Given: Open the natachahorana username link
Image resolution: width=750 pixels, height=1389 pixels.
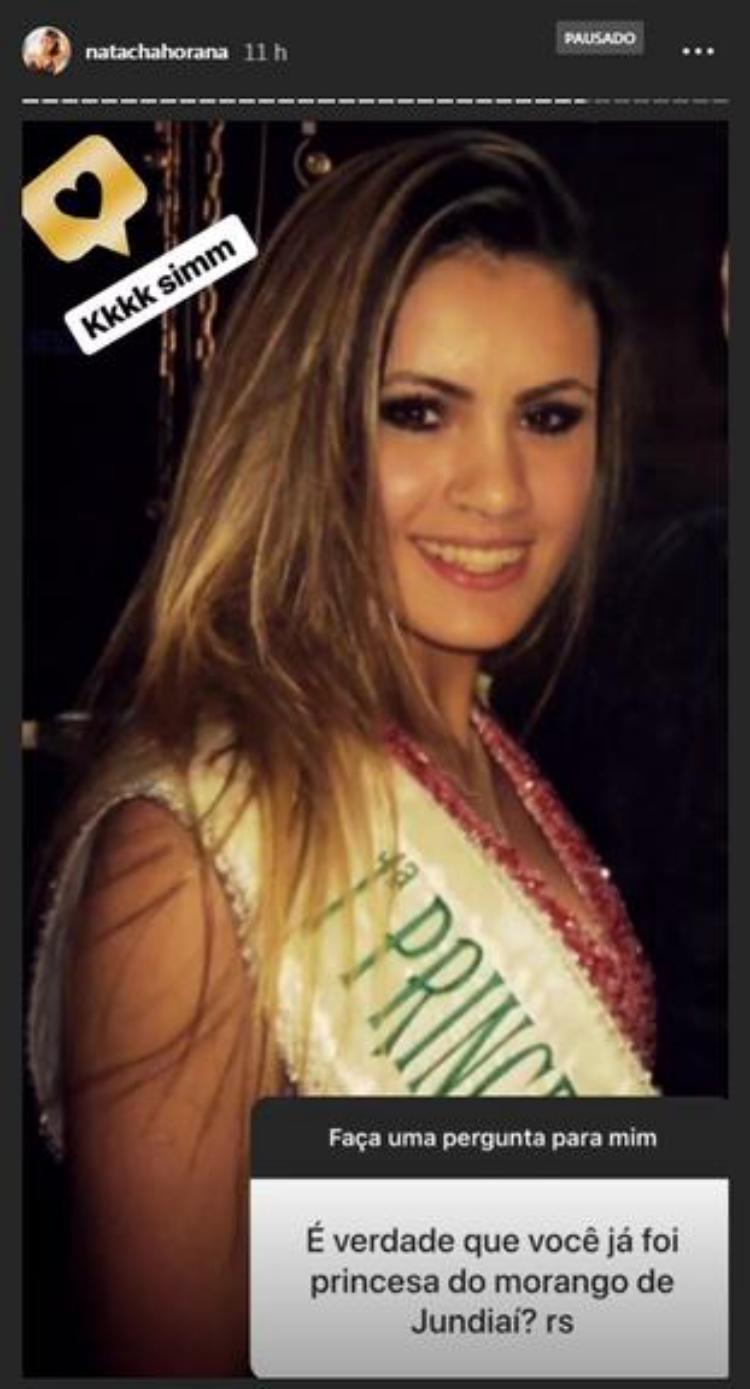Looking at the screenshot, I should [x=156, y=52].
